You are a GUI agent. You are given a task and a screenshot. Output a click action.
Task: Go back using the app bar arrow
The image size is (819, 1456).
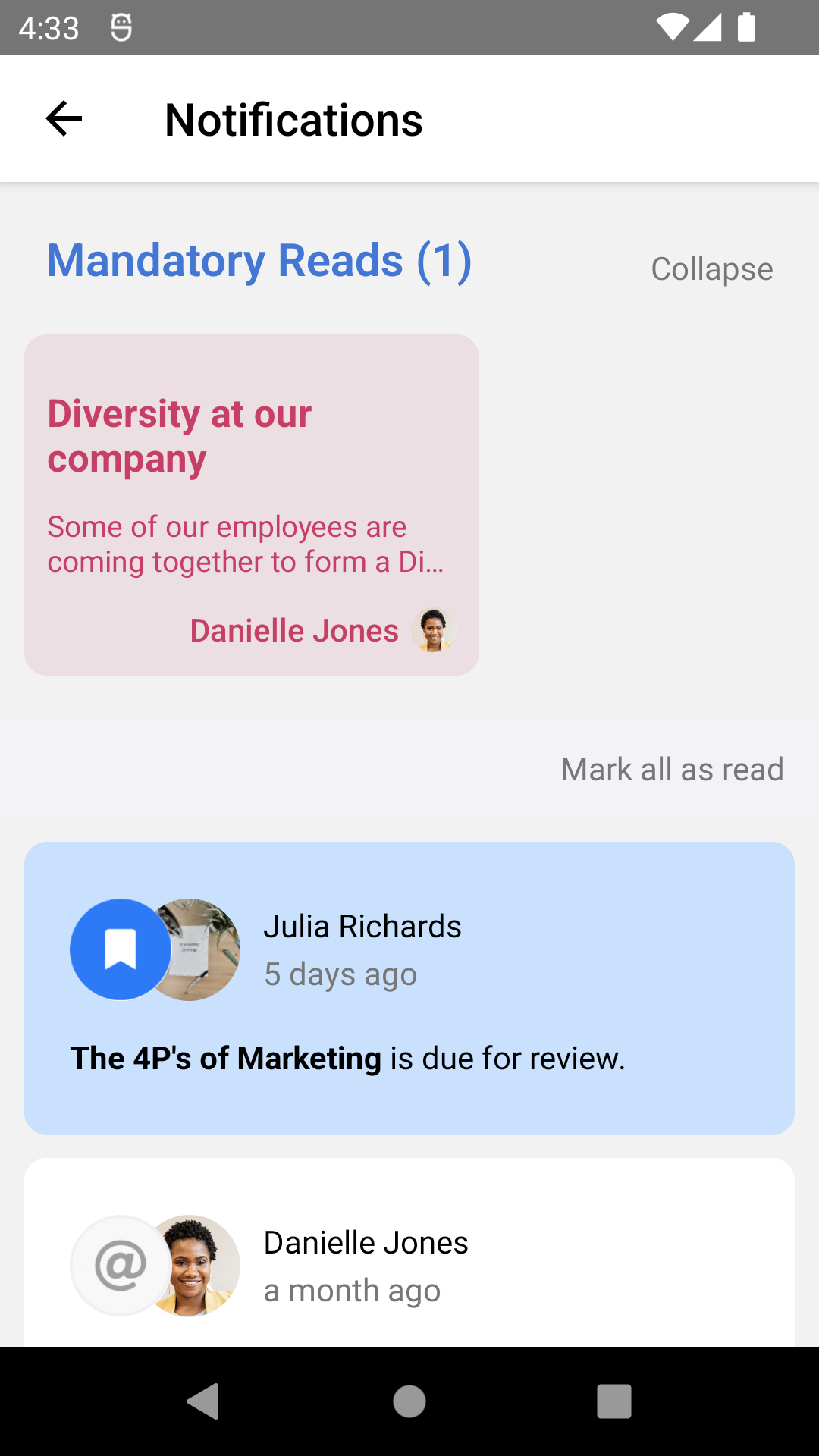point(64,119)
